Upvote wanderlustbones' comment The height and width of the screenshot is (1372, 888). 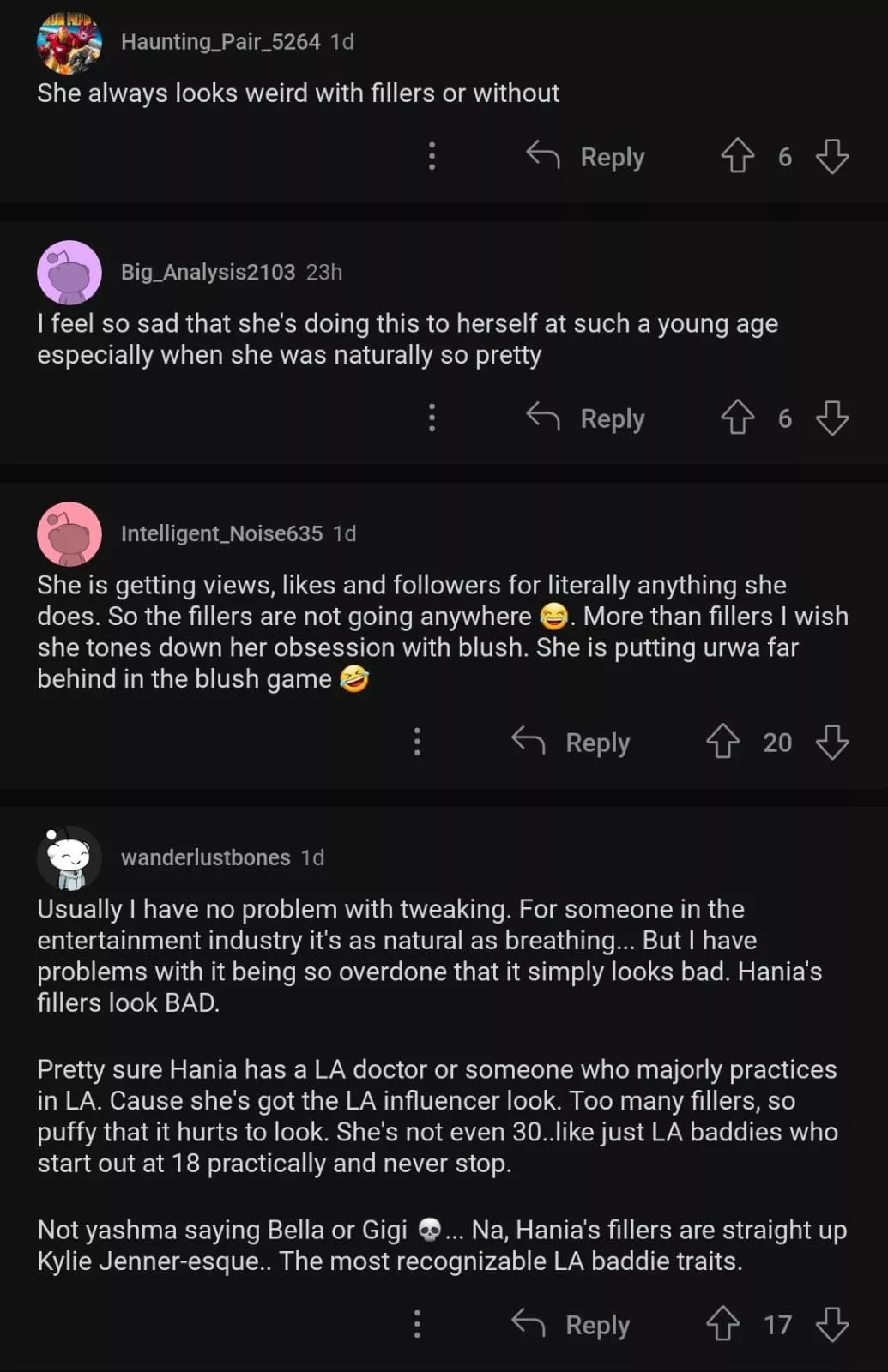pyautogui.click(x=722, y=1324)
